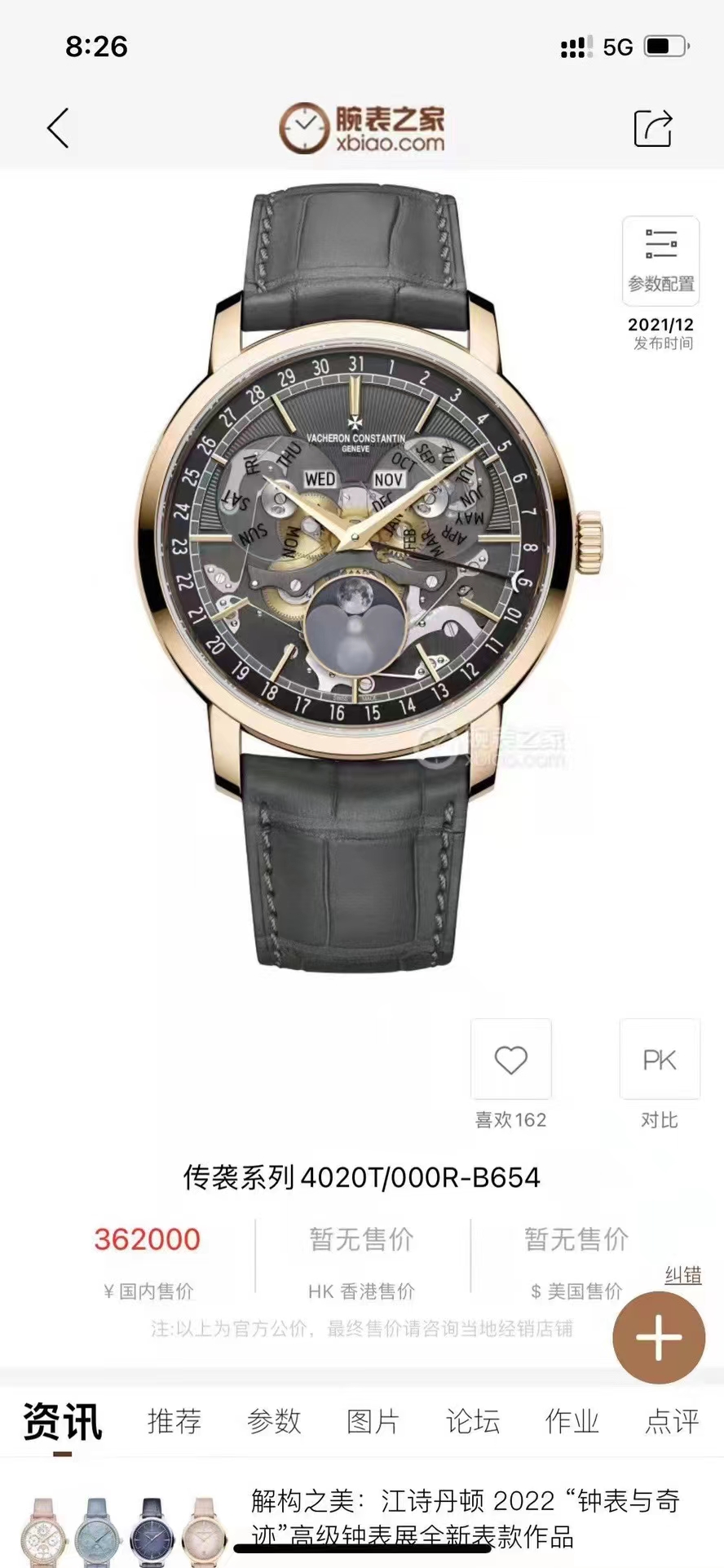Share this watch page
724x1568 pixels.
click(653, 128)
